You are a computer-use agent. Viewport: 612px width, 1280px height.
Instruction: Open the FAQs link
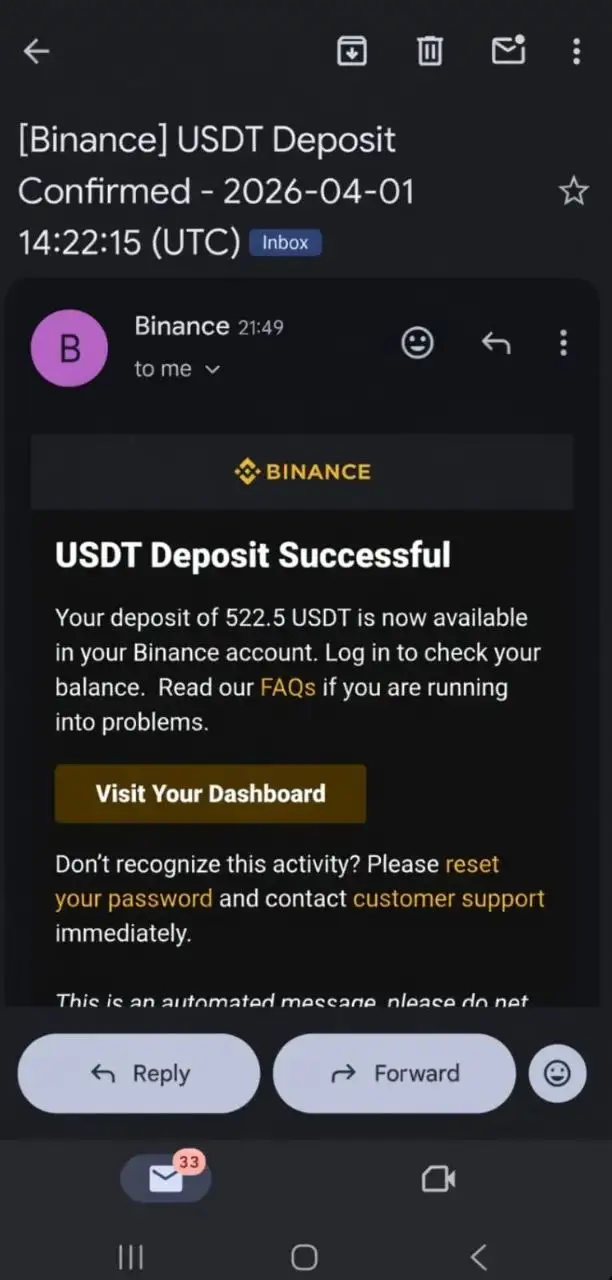tap(288, 688)
